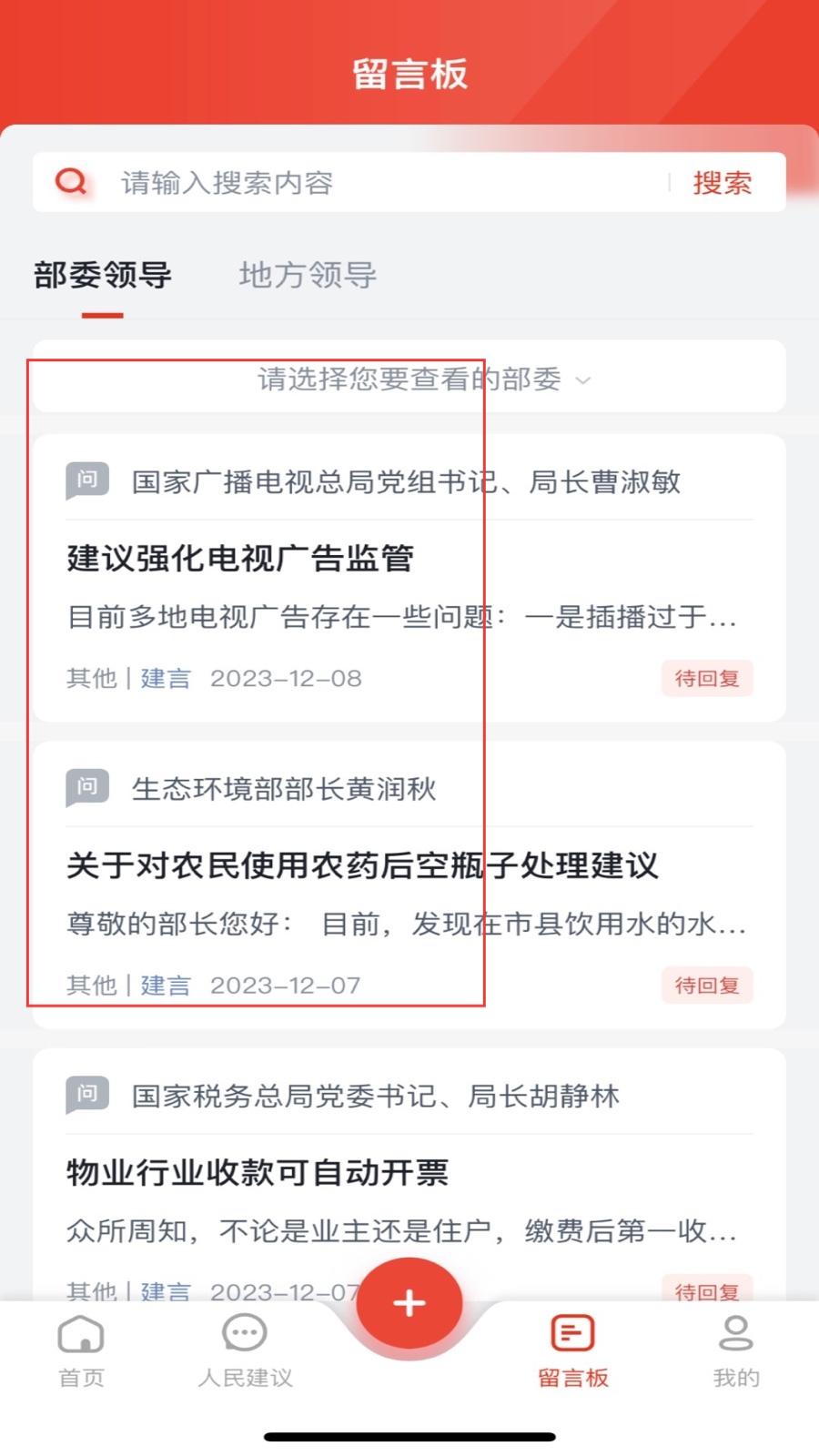
Task: Tap the search input field
Action: (391, 183)
